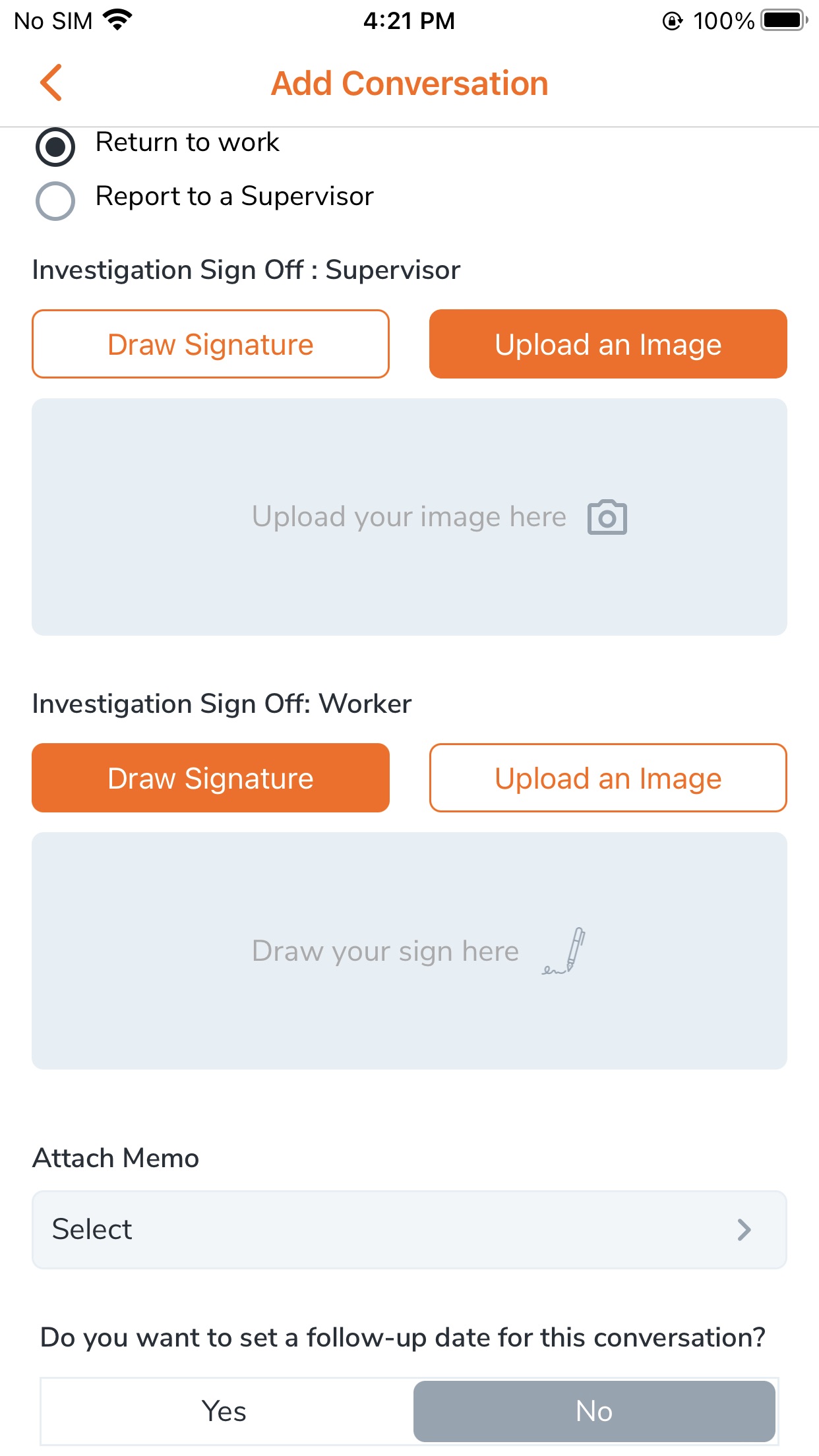The image size is (819, 1456).
Task: Choose Draw Signature for Worker sign off
Action: (x=210, y=778)
